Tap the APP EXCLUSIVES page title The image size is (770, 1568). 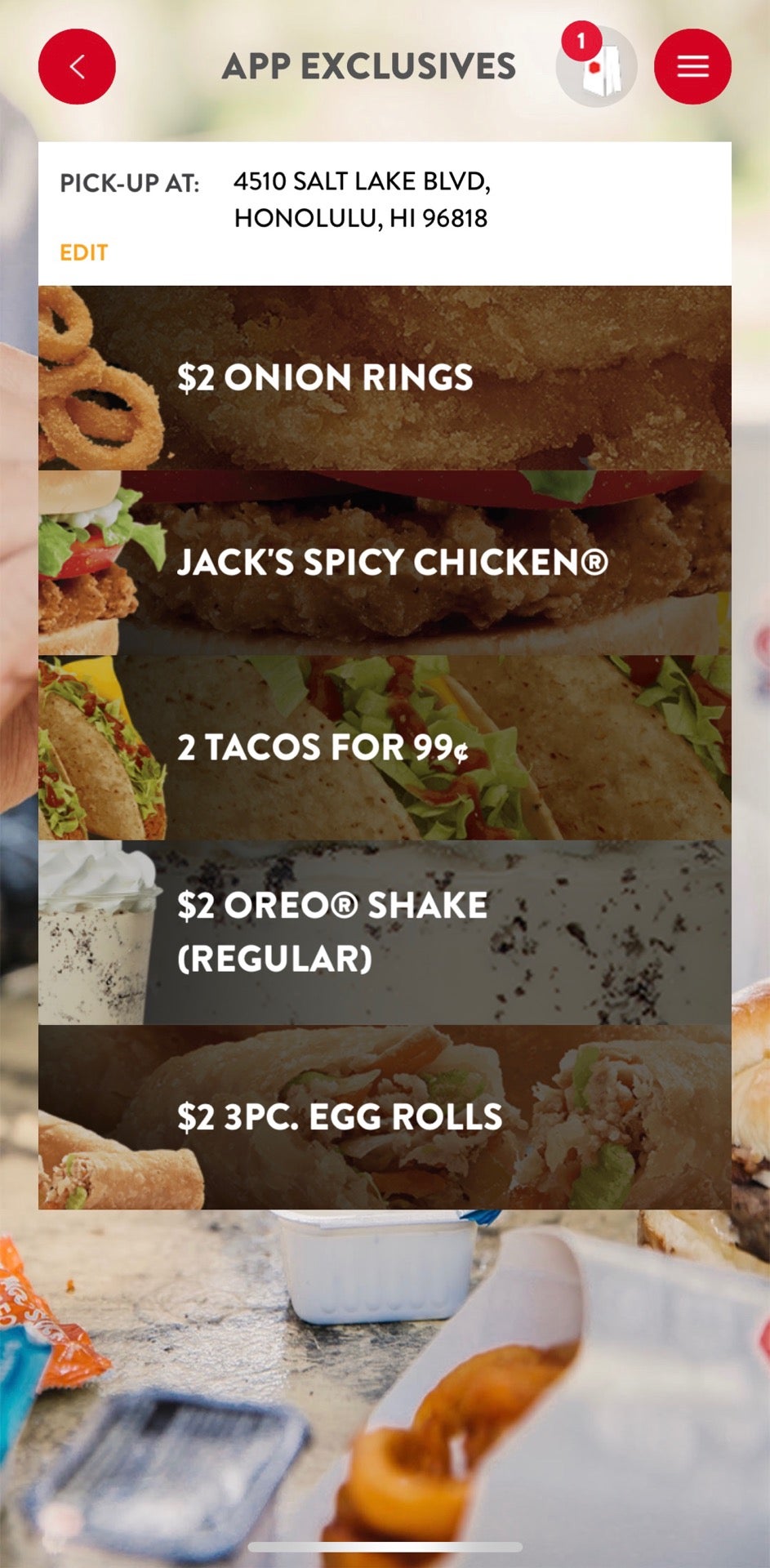369,65
